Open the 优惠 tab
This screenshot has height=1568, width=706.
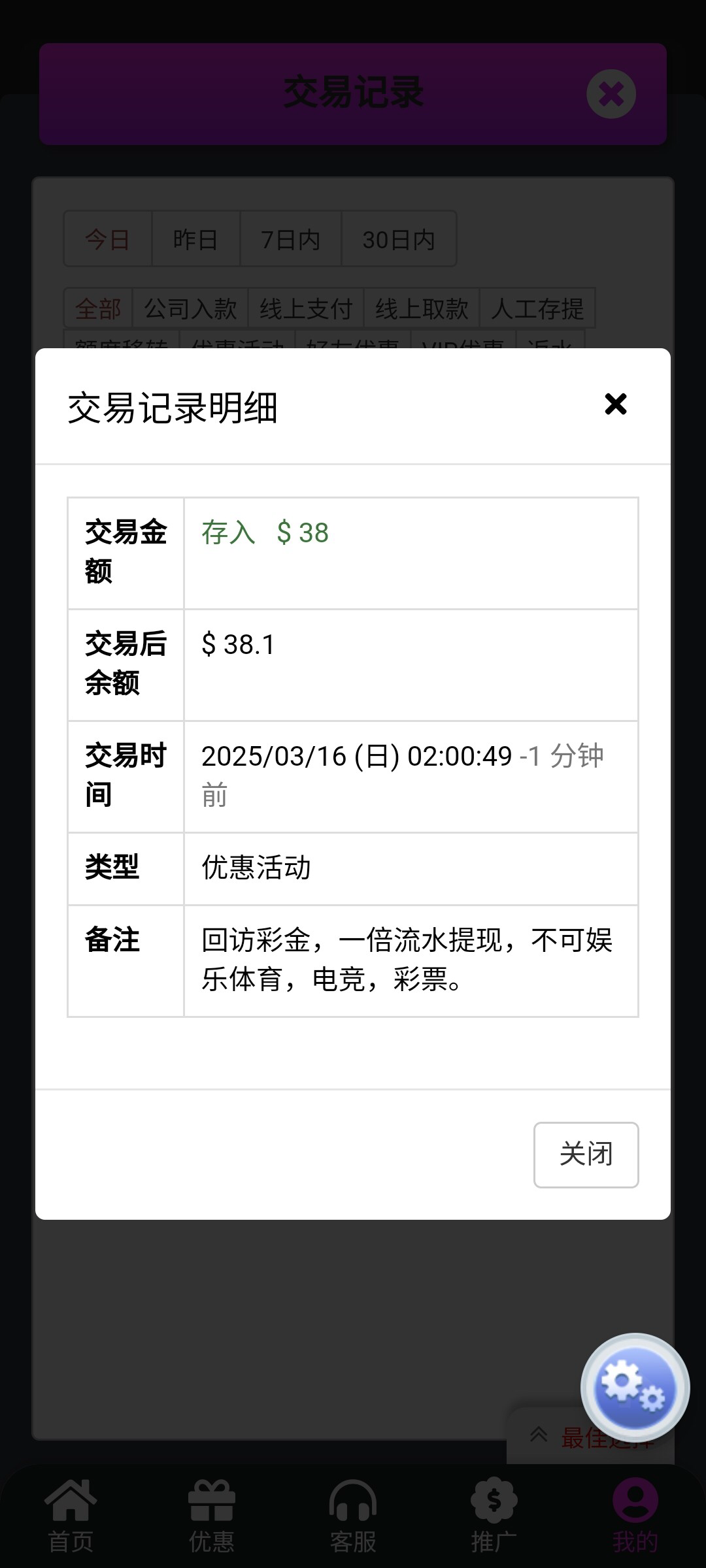point(212,1516)
